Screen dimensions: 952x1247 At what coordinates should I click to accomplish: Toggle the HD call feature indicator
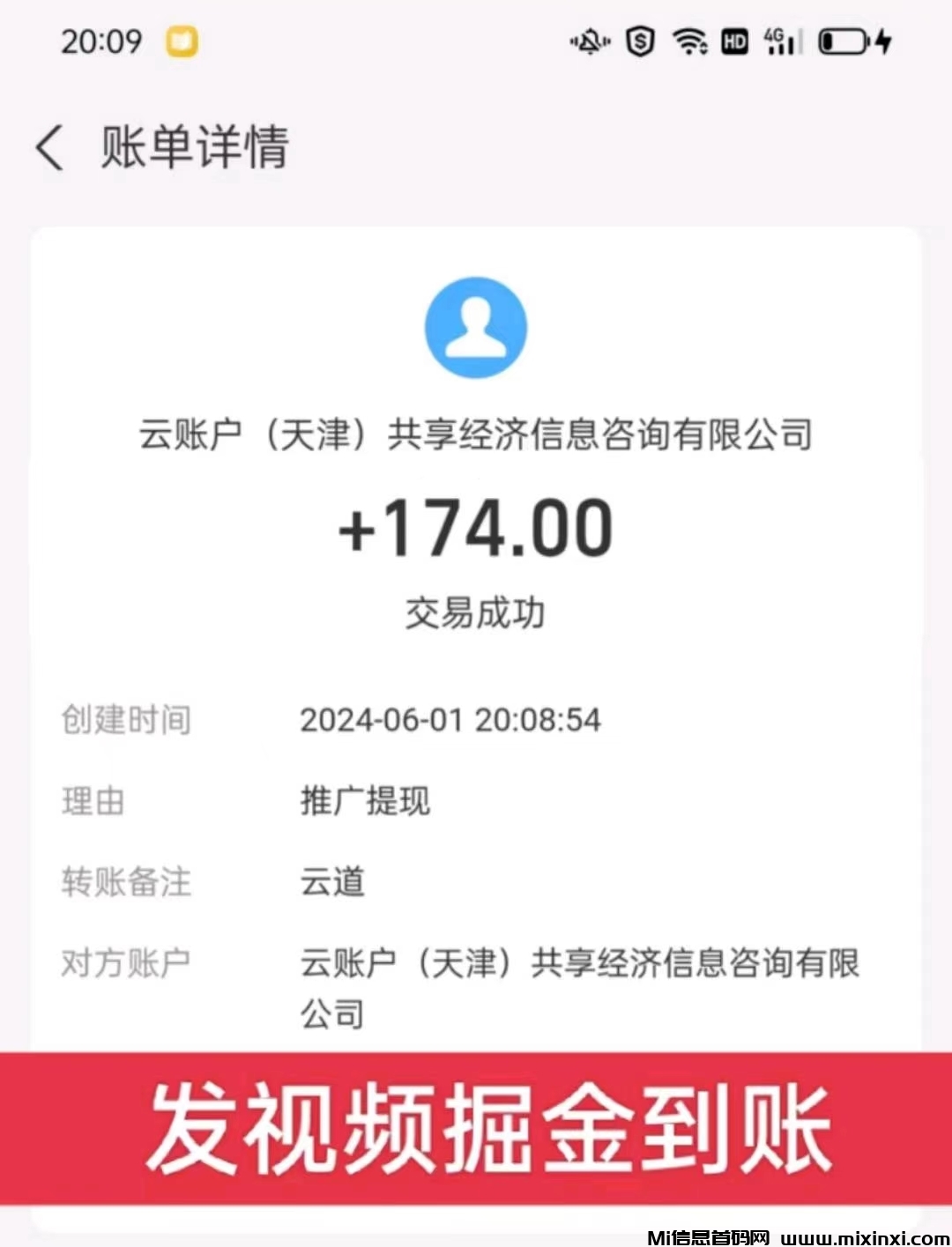pos(734,41)
